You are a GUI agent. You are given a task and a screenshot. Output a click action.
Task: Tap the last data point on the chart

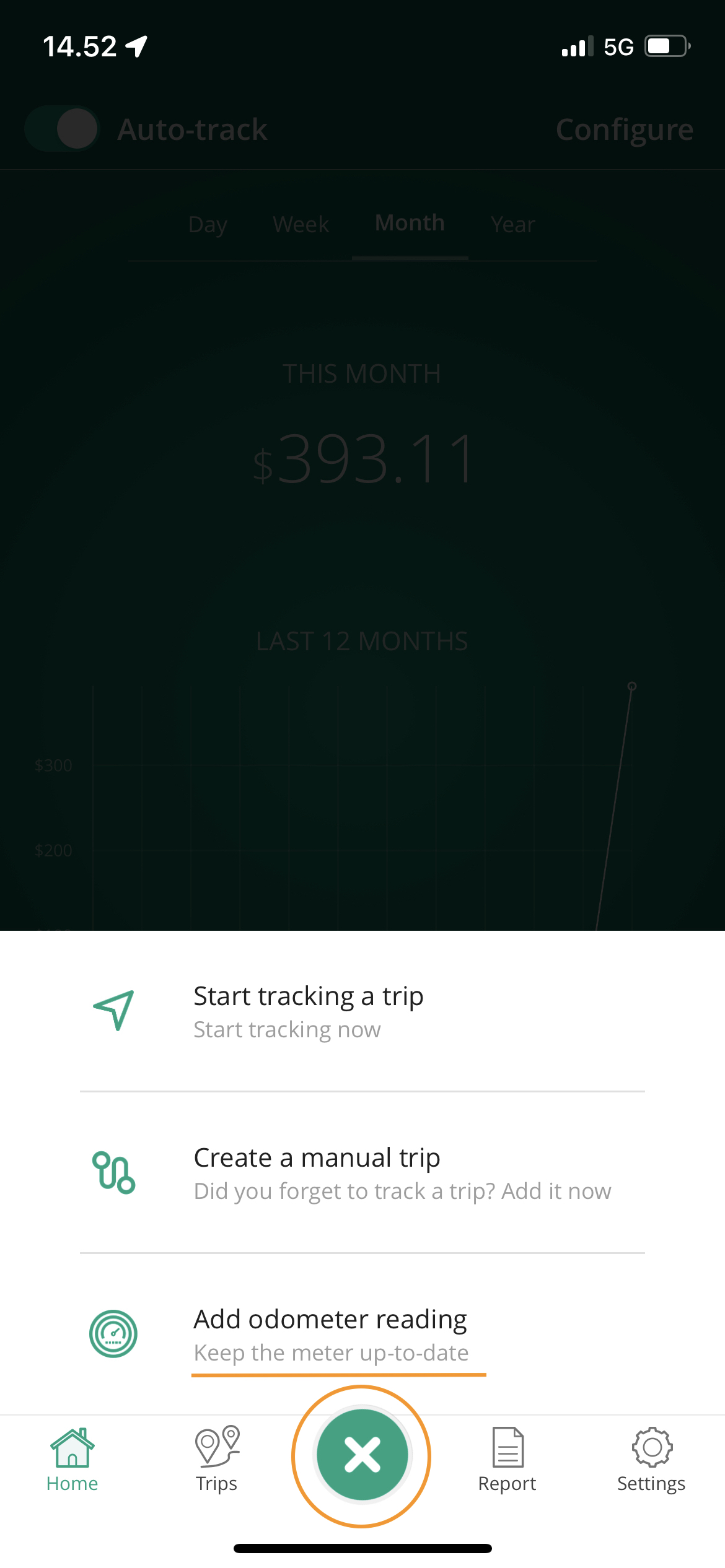coord(631,686)
